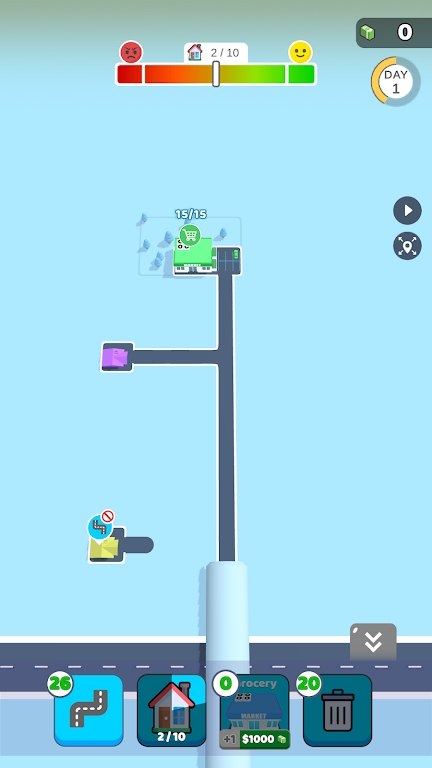The height and width of the screenshot is (768, 432).
Task: Recenter the map view
Action: coord(408,246)
